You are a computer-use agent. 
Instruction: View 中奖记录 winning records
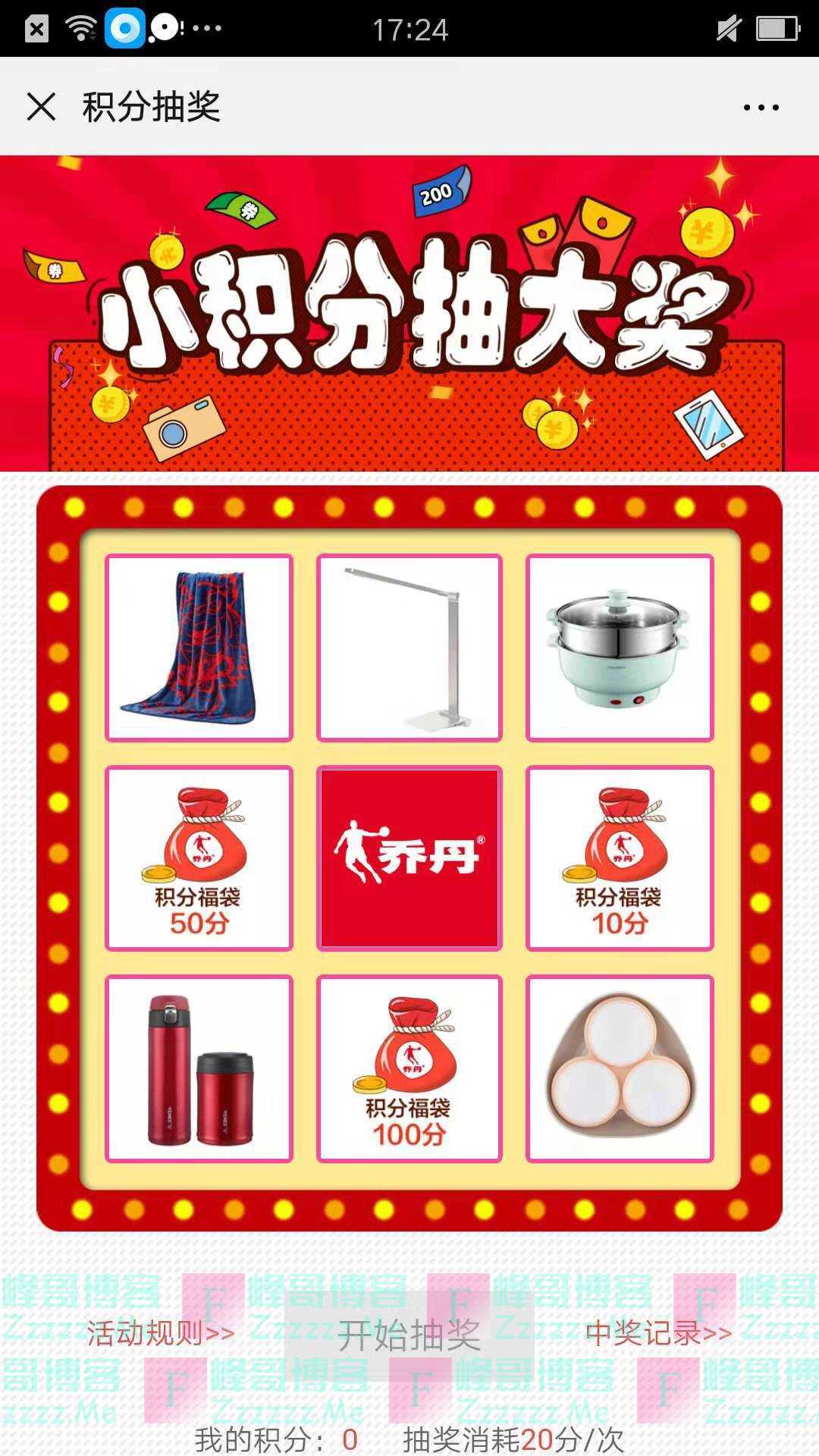[x=658, y=1332]
